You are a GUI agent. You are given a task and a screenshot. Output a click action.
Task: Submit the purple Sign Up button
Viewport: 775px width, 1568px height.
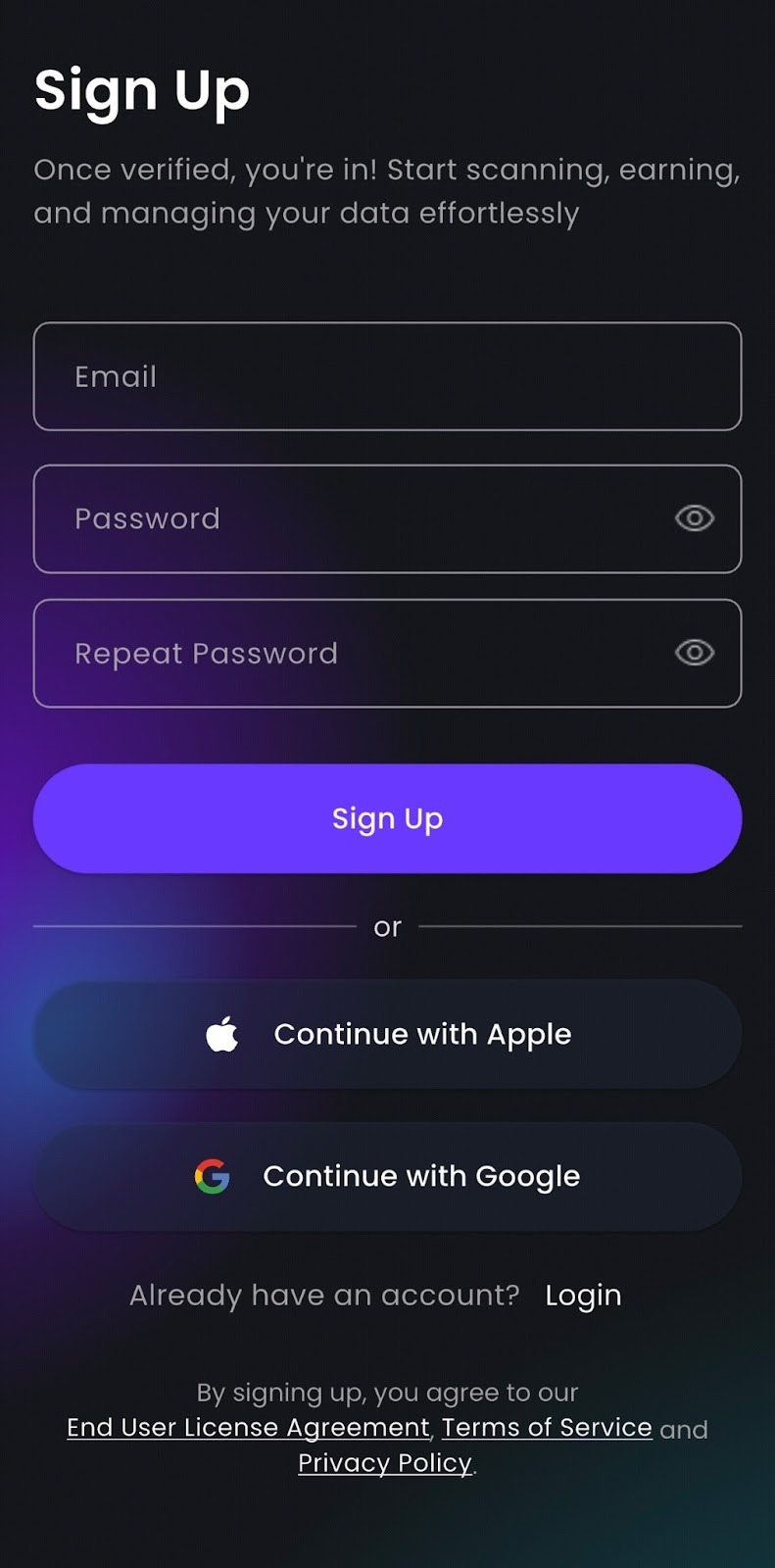pyautogui.click(x=387, y=818)
